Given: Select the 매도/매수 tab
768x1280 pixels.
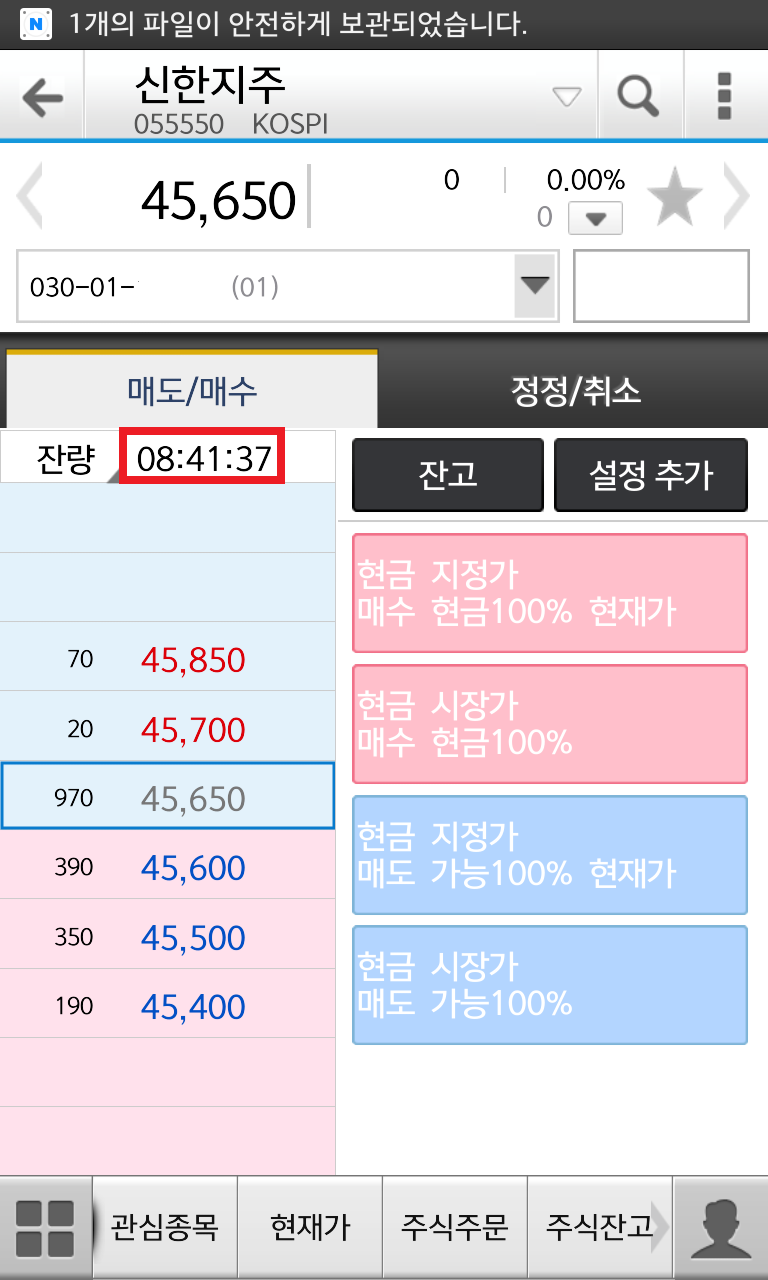Looking at the screenshot, I should click(x=192, y=390).
